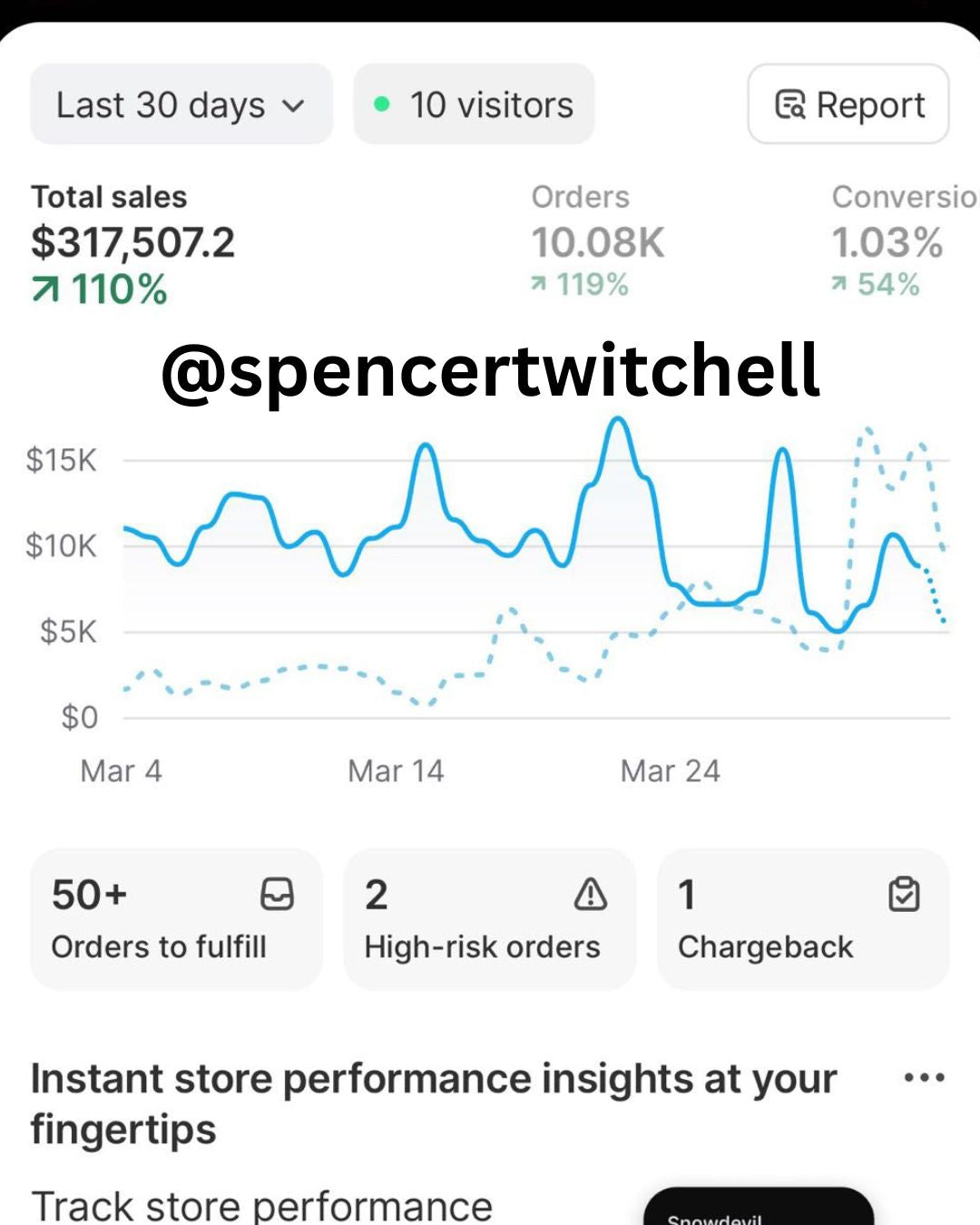980x1225 pixels.
Task: Select the Total sales metric
Action: pos(133,243)
